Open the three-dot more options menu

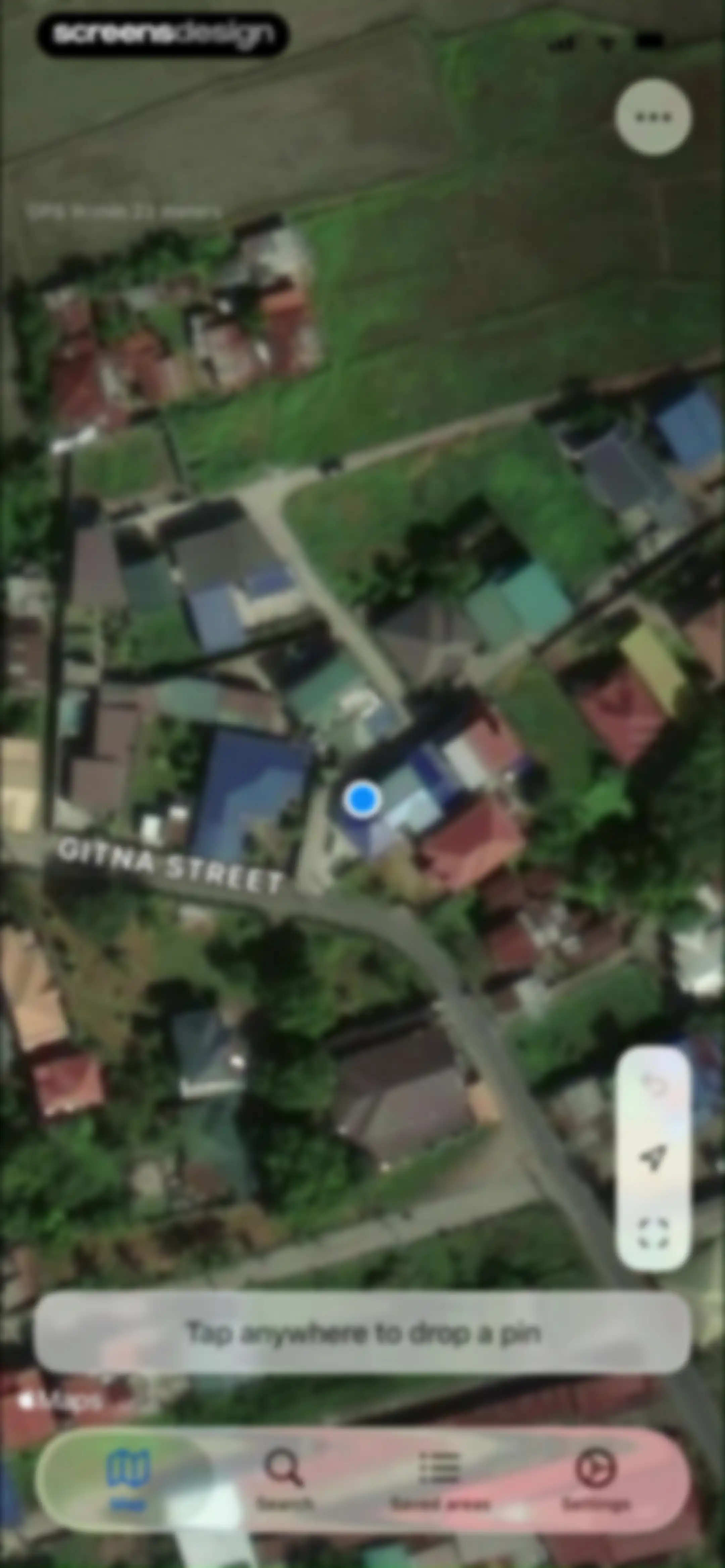(652, 117)
